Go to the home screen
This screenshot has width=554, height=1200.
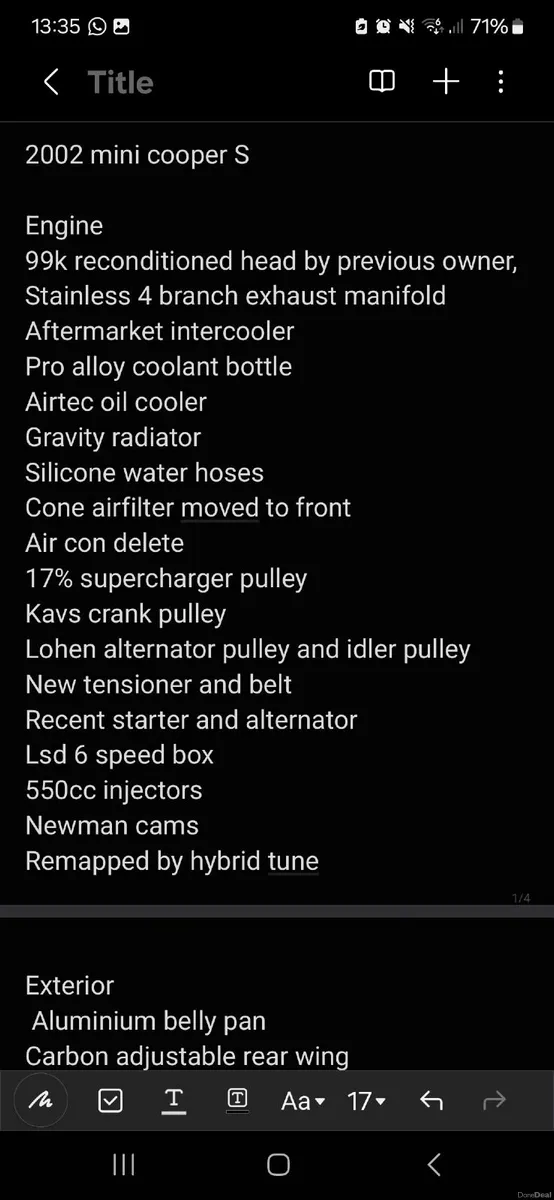[x=278, y=1164]
